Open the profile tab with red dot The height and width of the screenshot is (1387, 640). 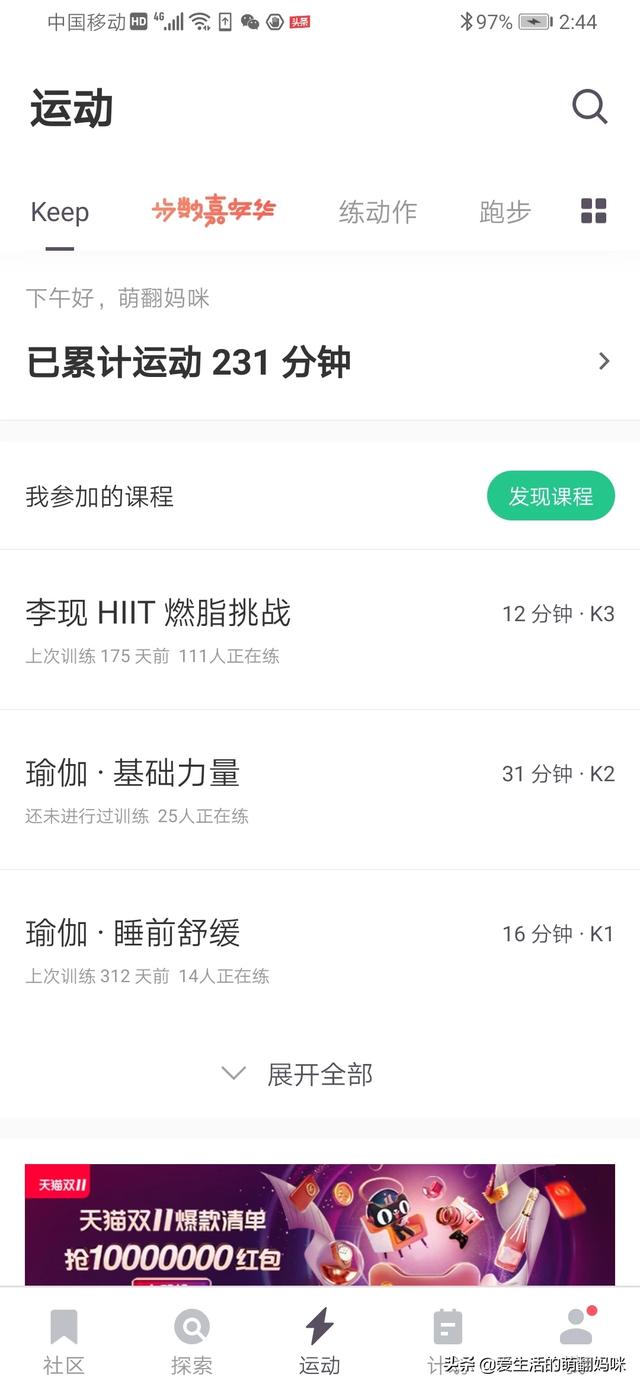pyautogui.click(x=576, y=1328)
